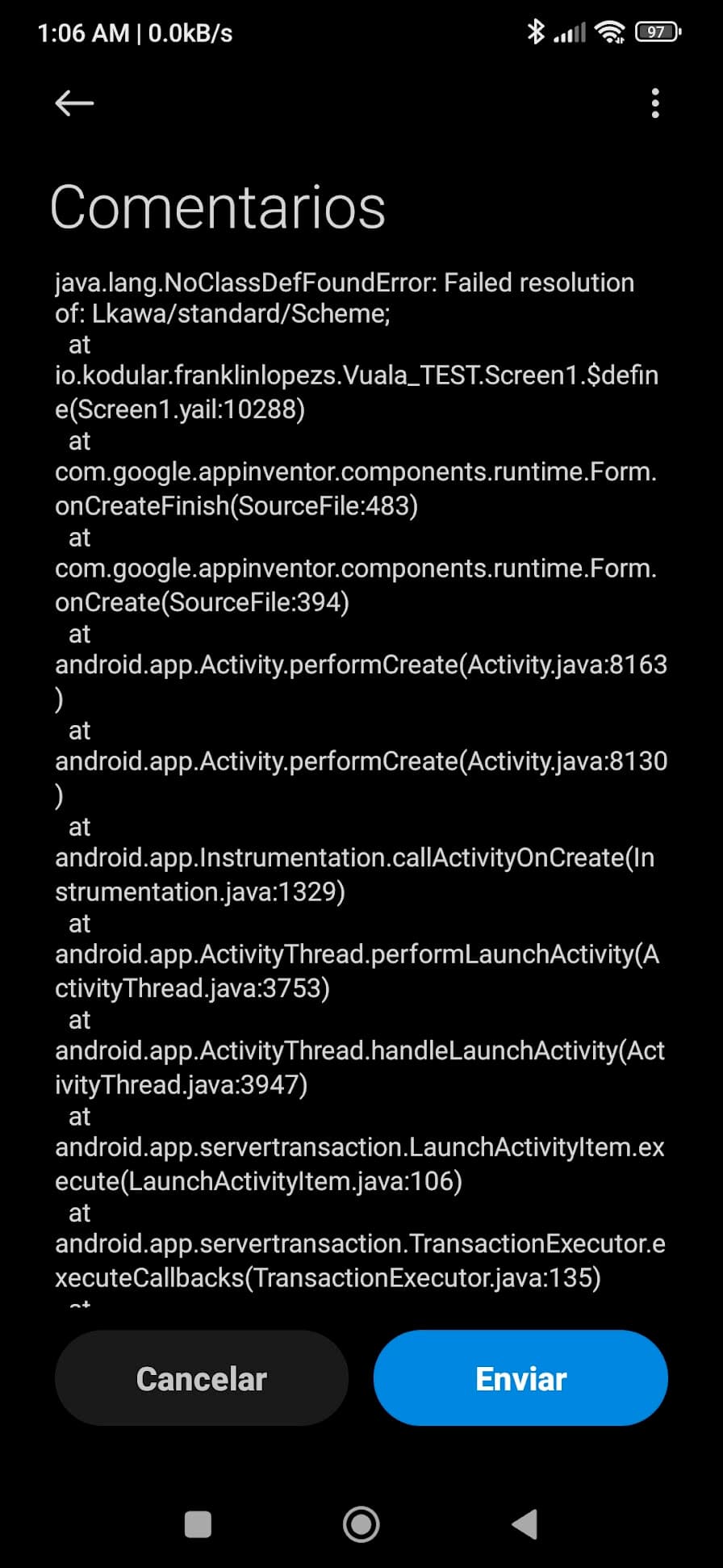723x1568 pixels.
Task: Tap the Cancelar button
Action: coord(201,1378)
